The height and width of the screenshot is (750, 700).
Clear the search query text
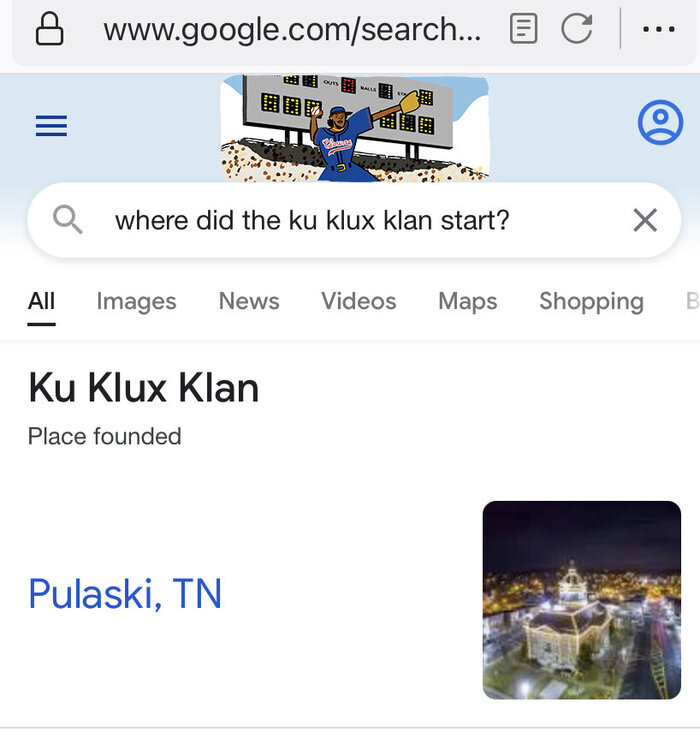pyautogui.click(x=645, y=220)
